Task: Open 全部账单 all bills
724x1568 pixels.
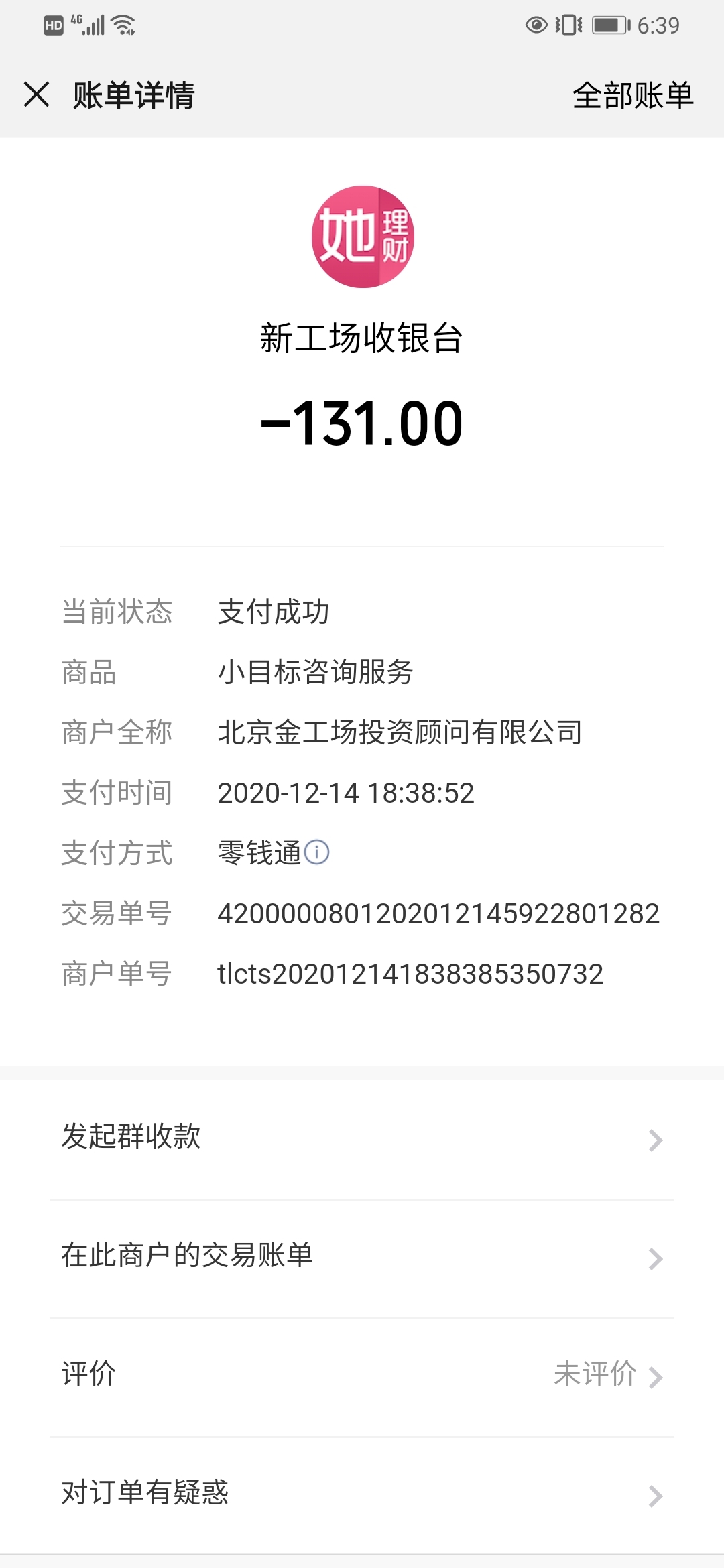Action: pyautogui.click(x=633, y=95)
